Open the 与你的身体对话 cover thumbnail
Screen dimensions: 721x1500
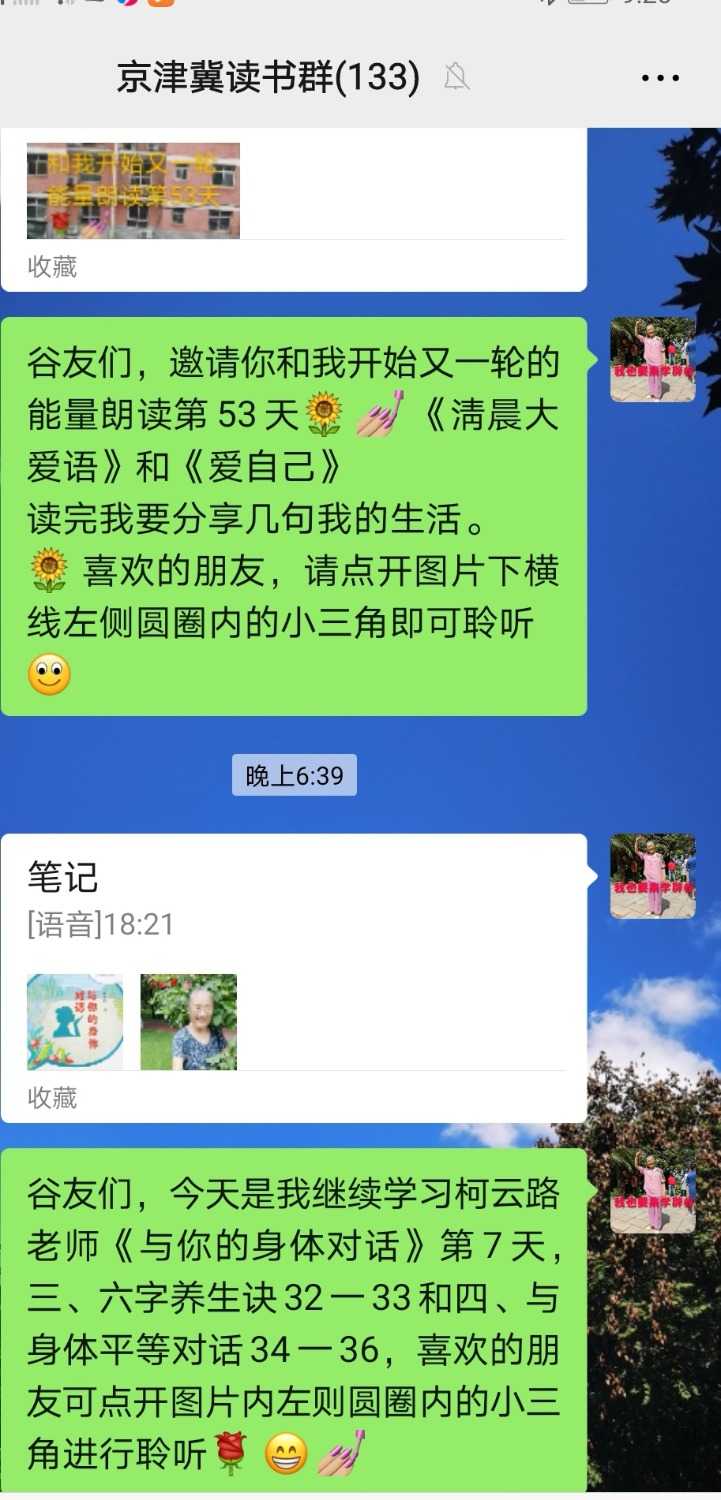pos(74,1020)
